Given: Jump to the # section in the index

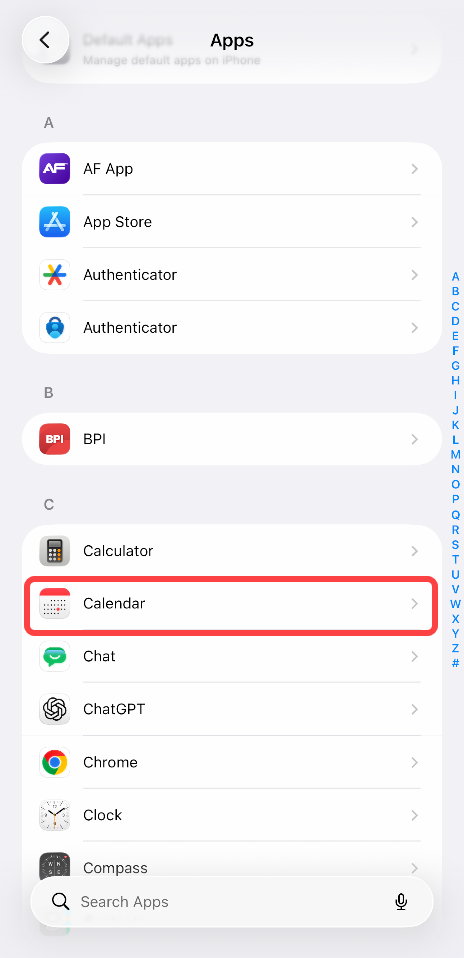Looking at the screenshot, I should [x=455, y=664].
